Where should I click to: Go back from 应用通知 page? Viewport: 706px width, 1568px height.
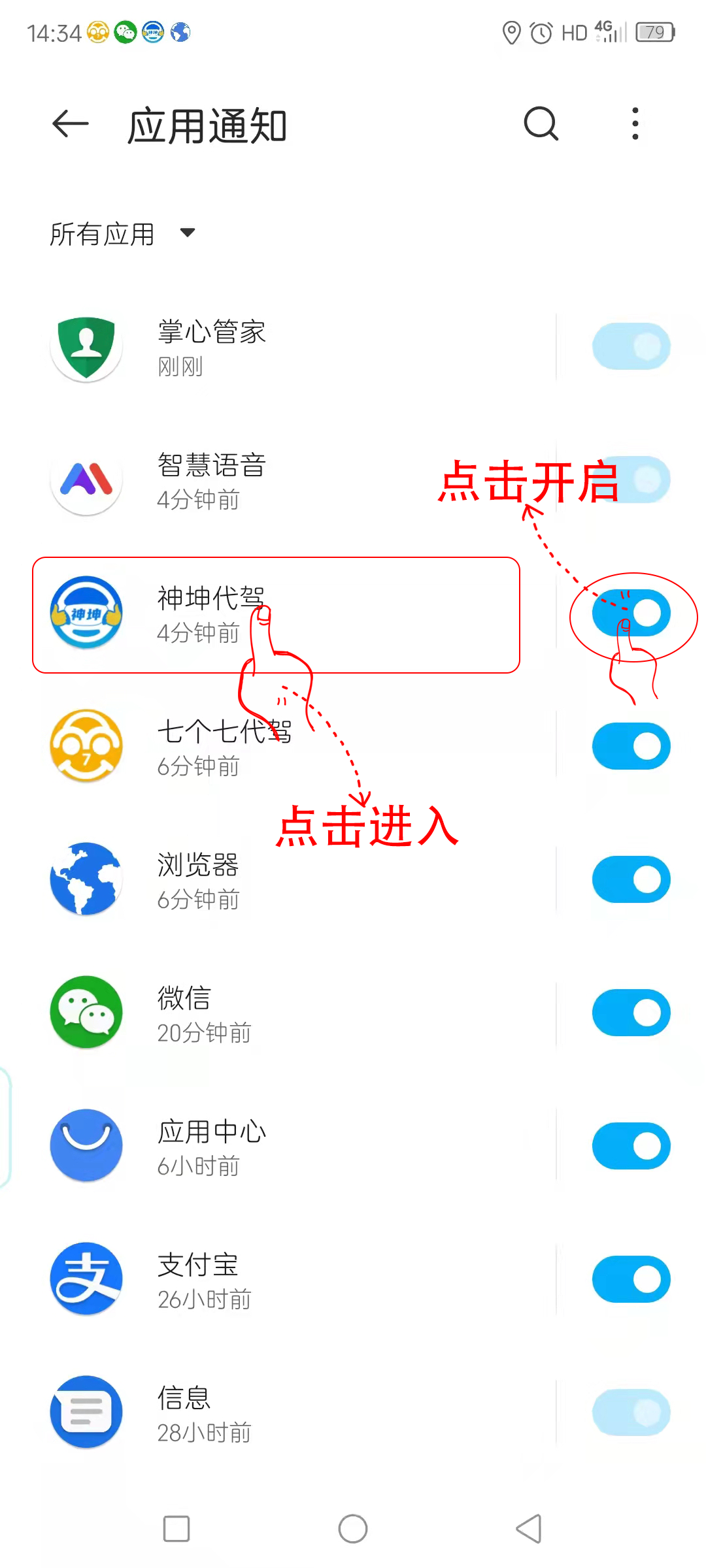pyautogui.click(x=71, y=124)
